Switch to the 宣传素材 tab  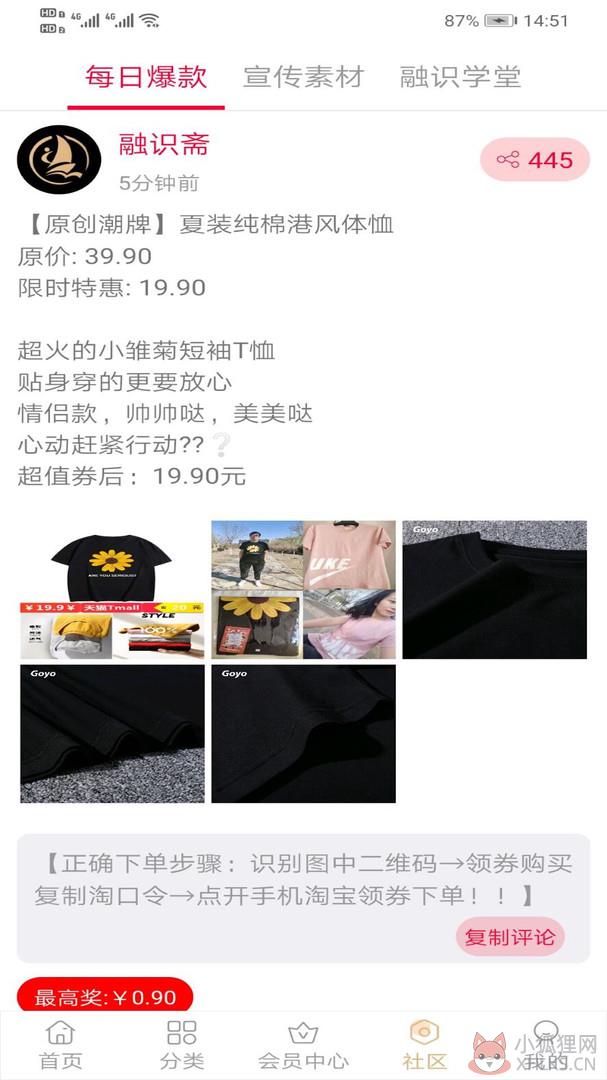(x=303, y=76)
